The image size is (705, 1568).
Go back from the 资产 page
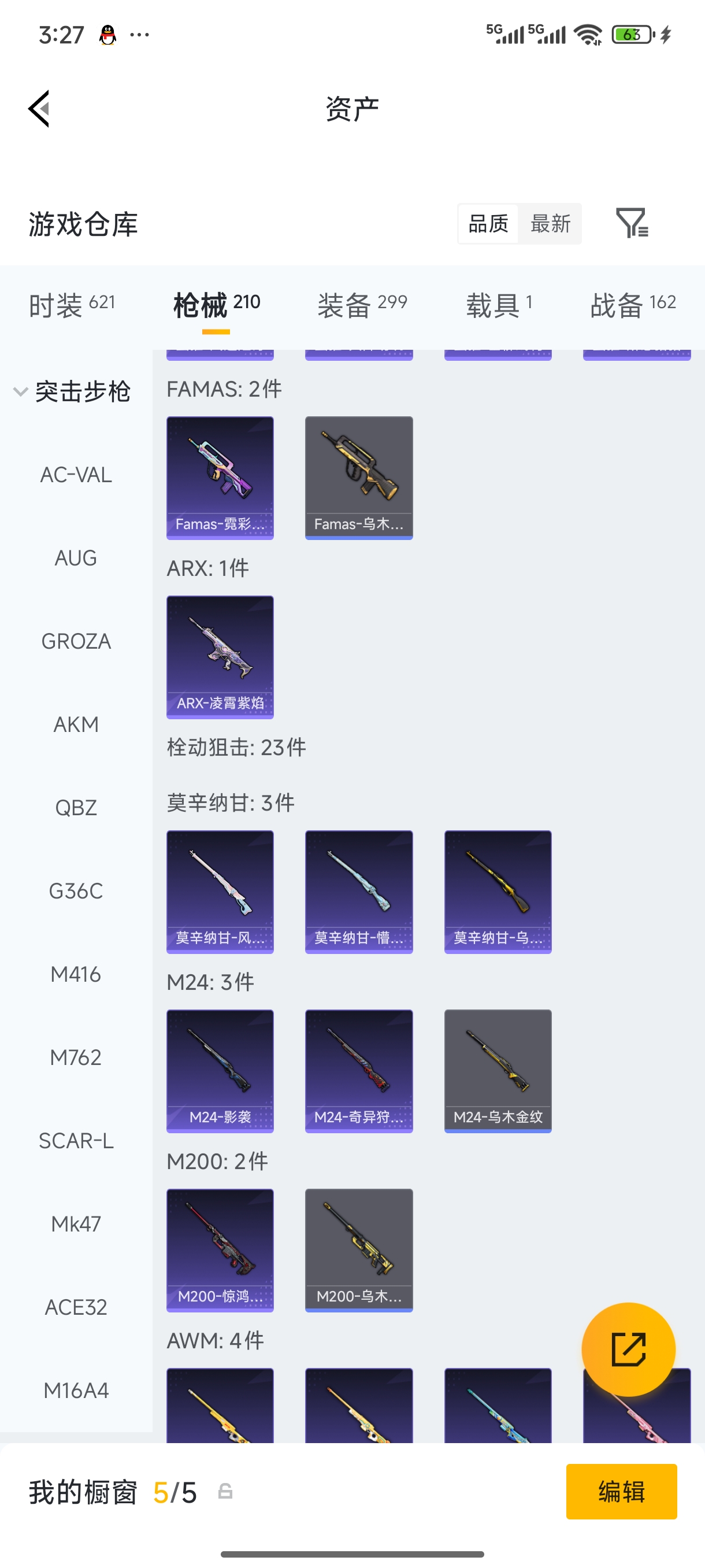coord(39,109)
